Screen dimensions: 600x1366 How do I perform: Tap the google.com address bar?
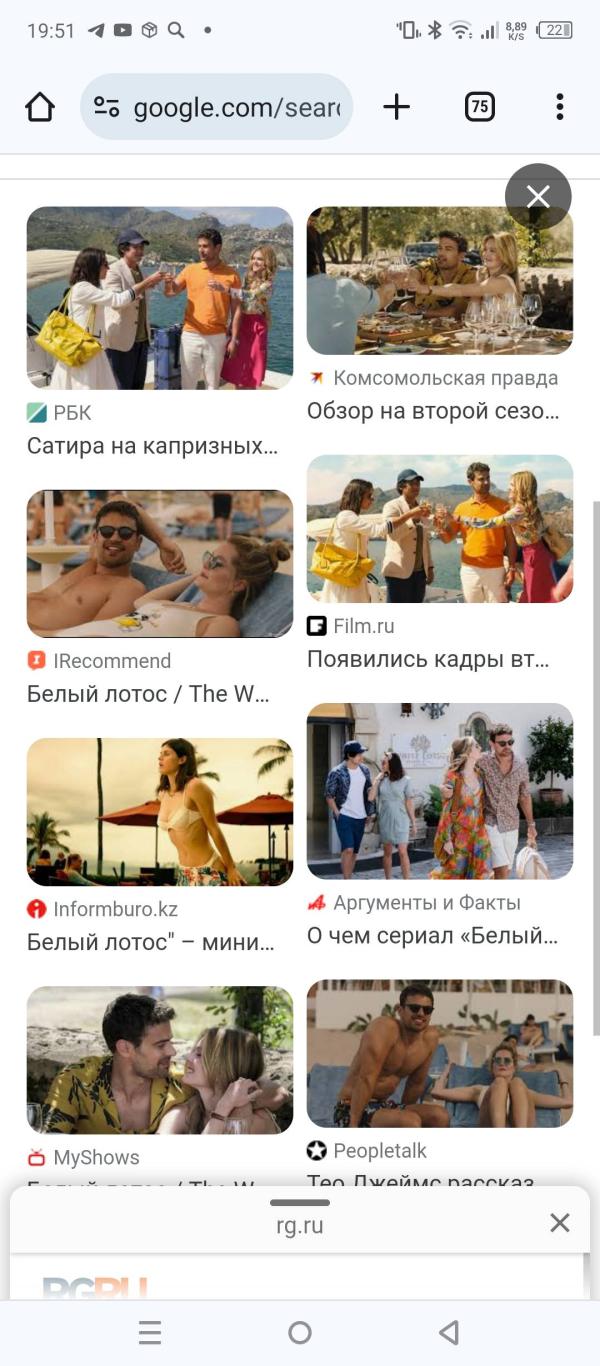(217, 107)
